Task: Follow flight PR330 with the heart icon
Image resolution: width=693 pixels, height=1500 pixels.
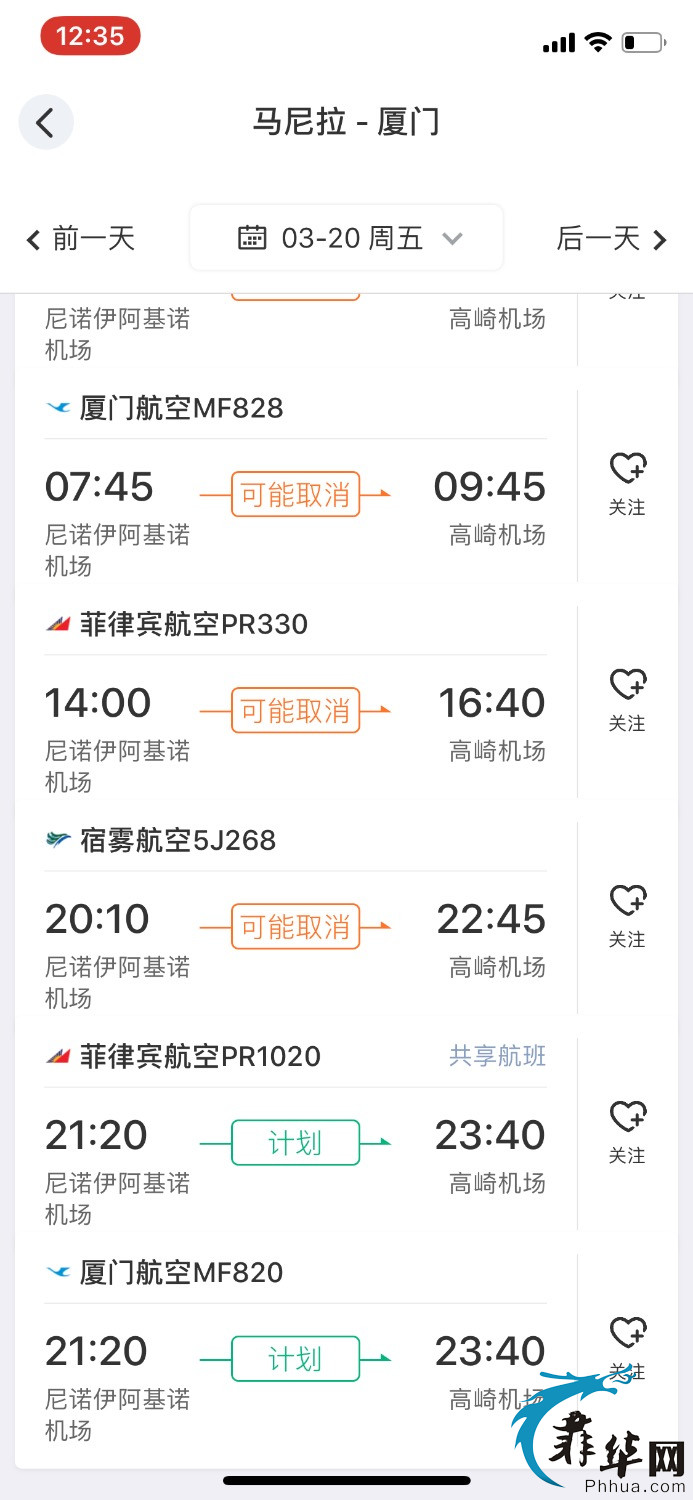Action: [628, 700]
